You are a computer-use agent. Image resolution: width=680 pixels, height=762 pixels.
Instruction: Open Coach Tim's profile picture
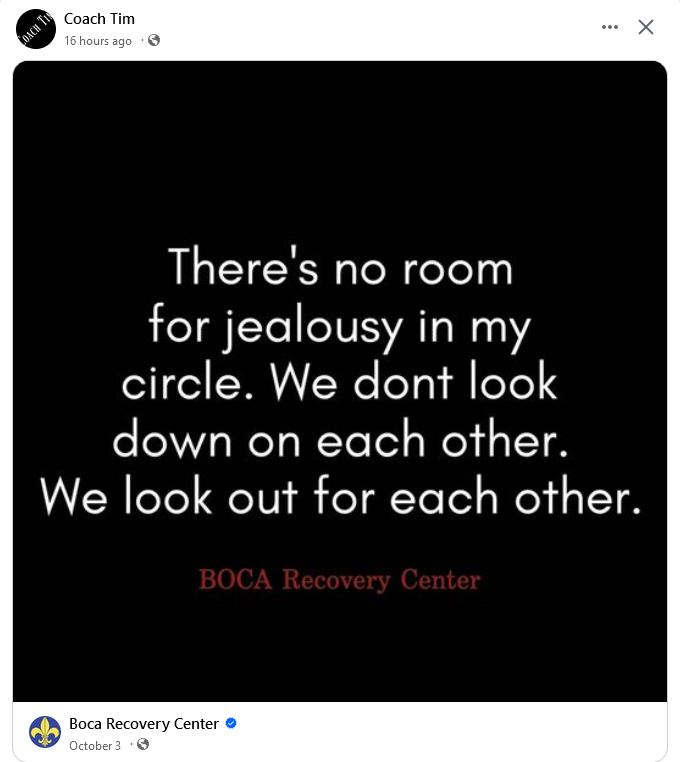36,28
